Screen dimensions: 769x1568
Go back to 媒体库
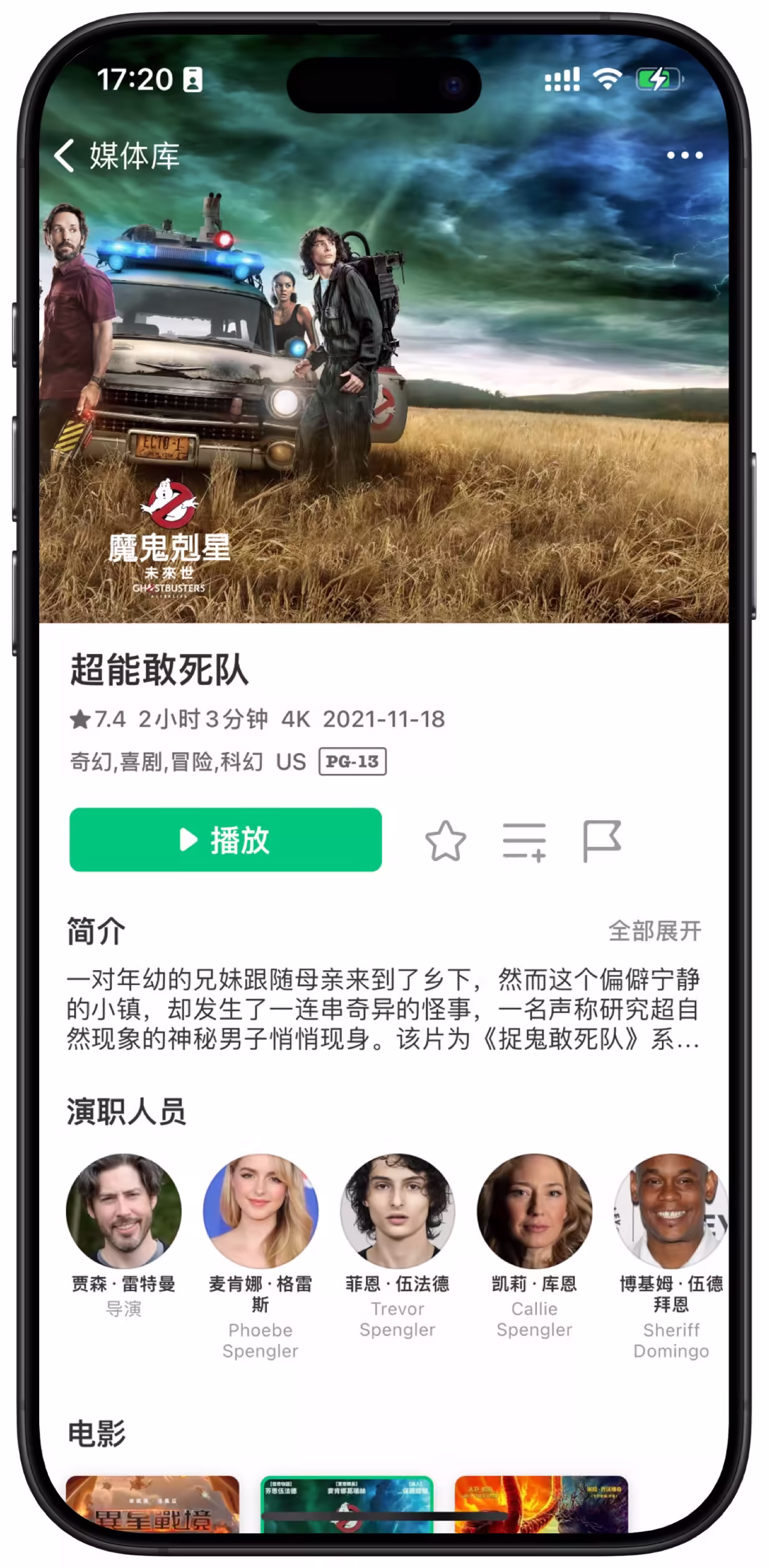(x=116, y=156)
